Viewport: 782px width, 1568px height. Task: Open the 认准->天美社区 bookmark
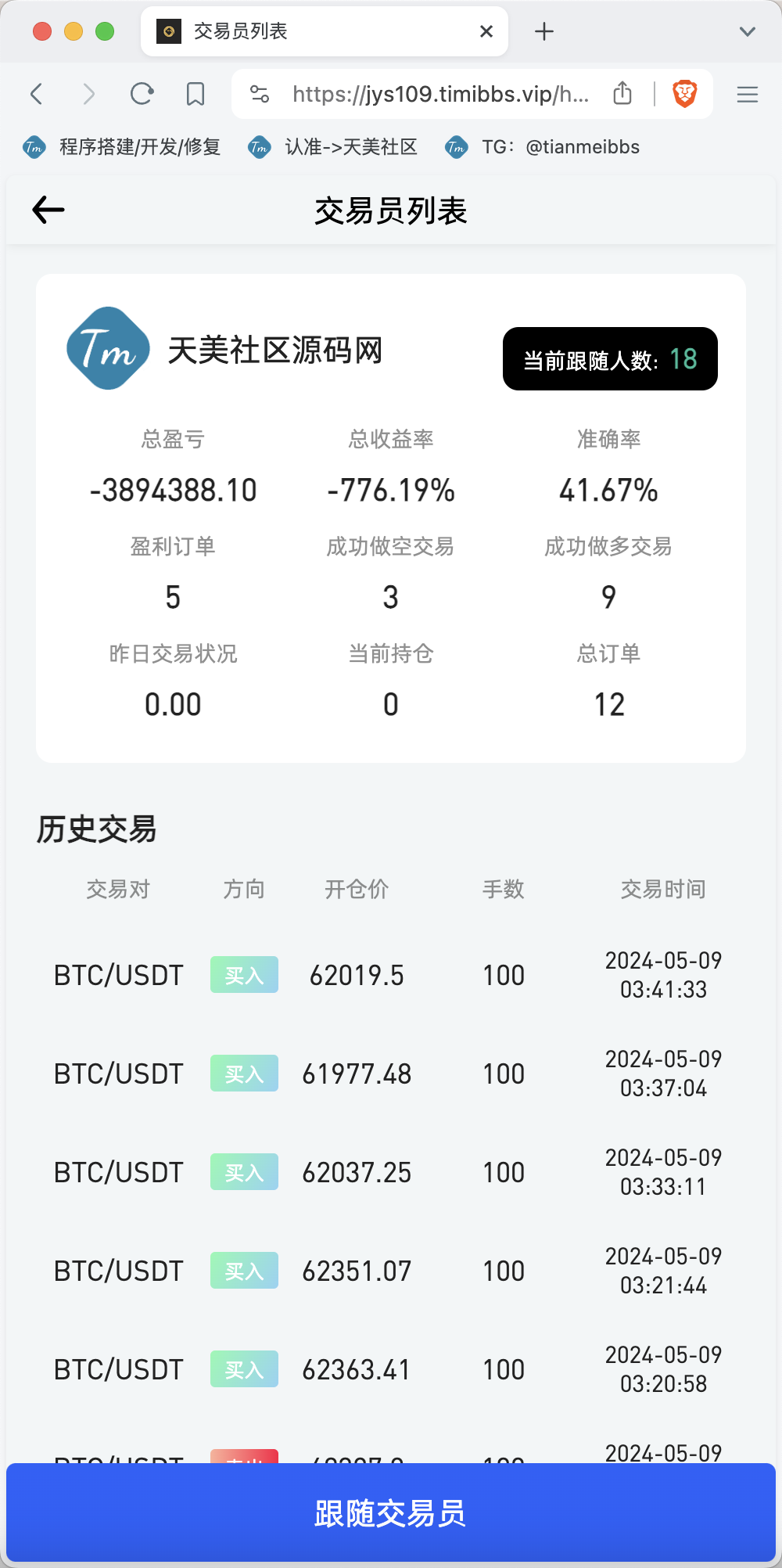[x=334, y=147]
